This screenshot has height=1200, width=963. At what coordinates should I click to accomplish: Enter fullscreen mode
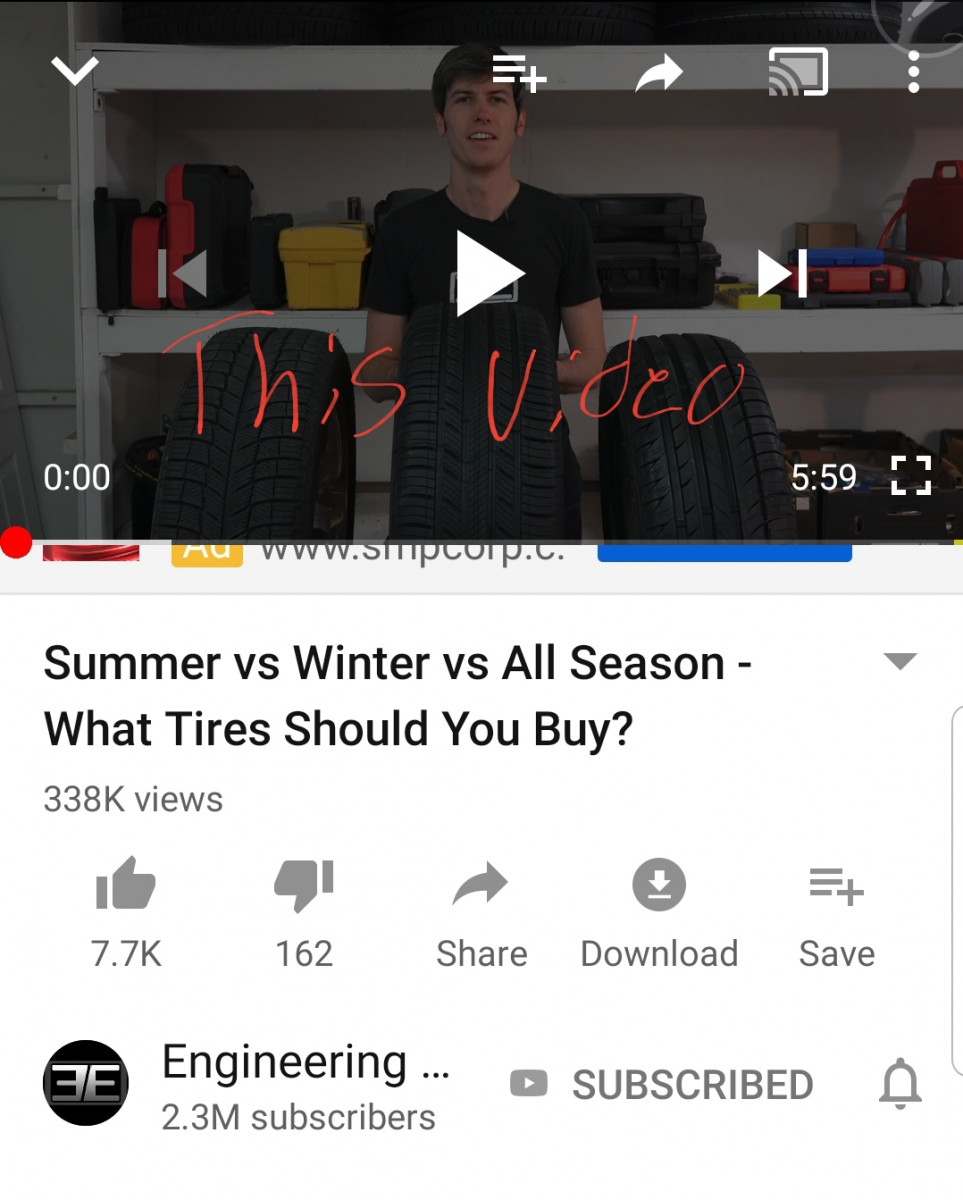(x=910, y=478)
